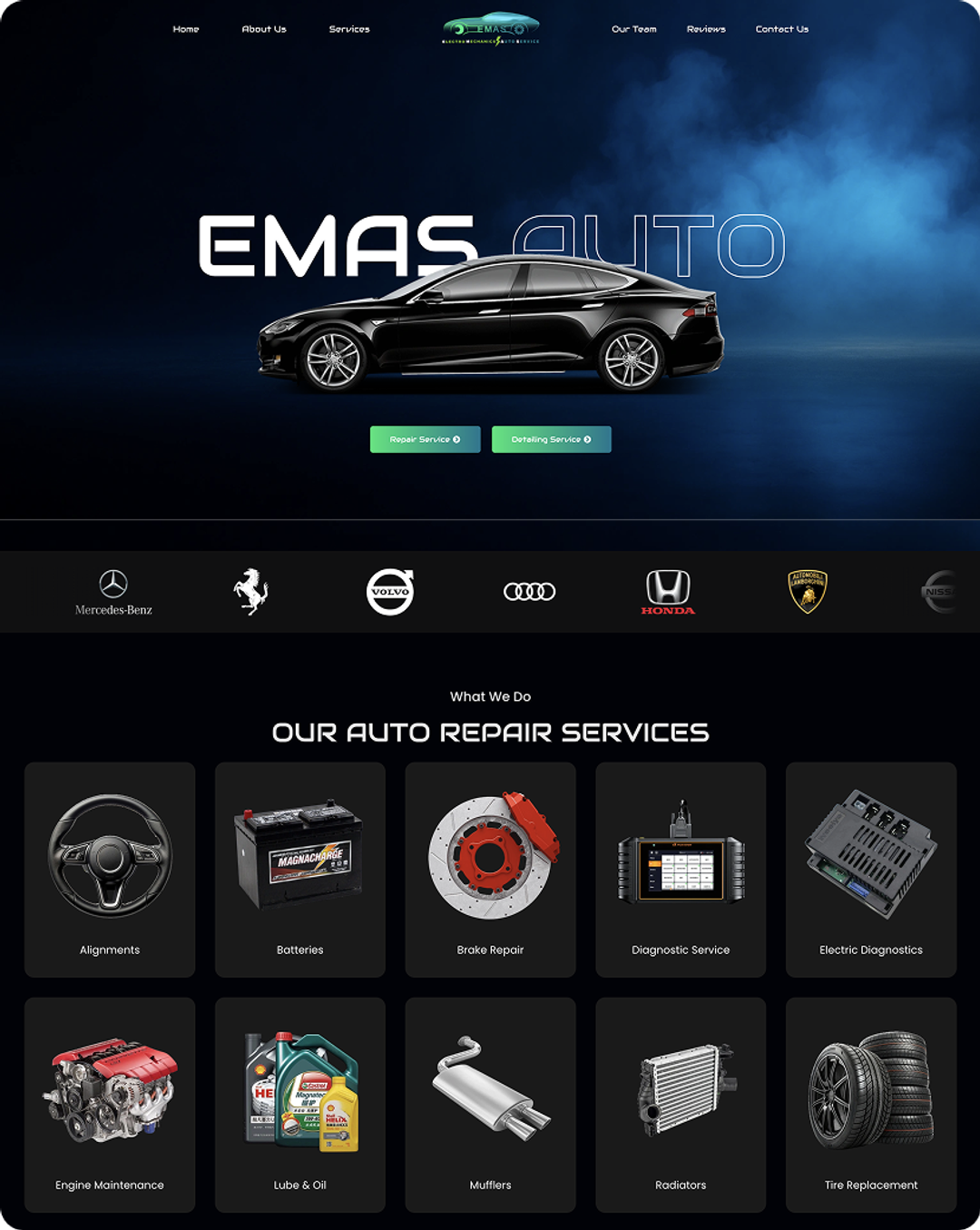The width and height of the screenshot is (980, 1230).
Task: Select the Brake Repair card
Action: (x=490, y=870)
